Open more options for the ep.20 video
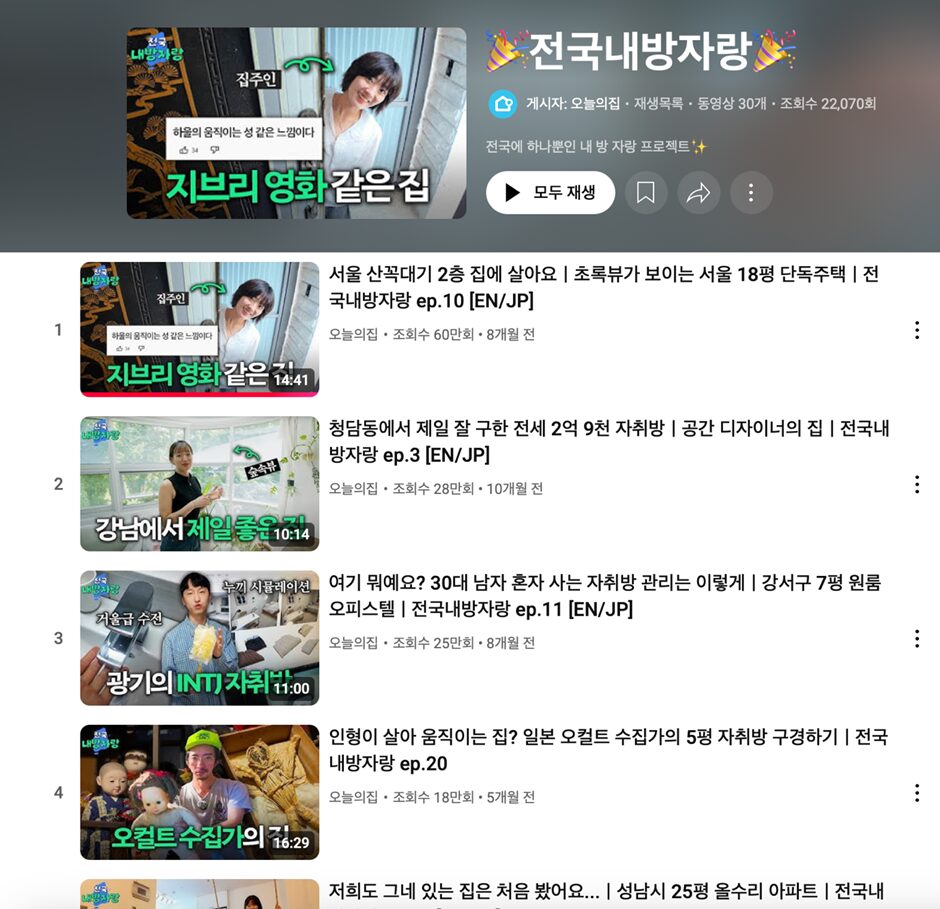The image size is (940, 909). [x=916, y=792]
